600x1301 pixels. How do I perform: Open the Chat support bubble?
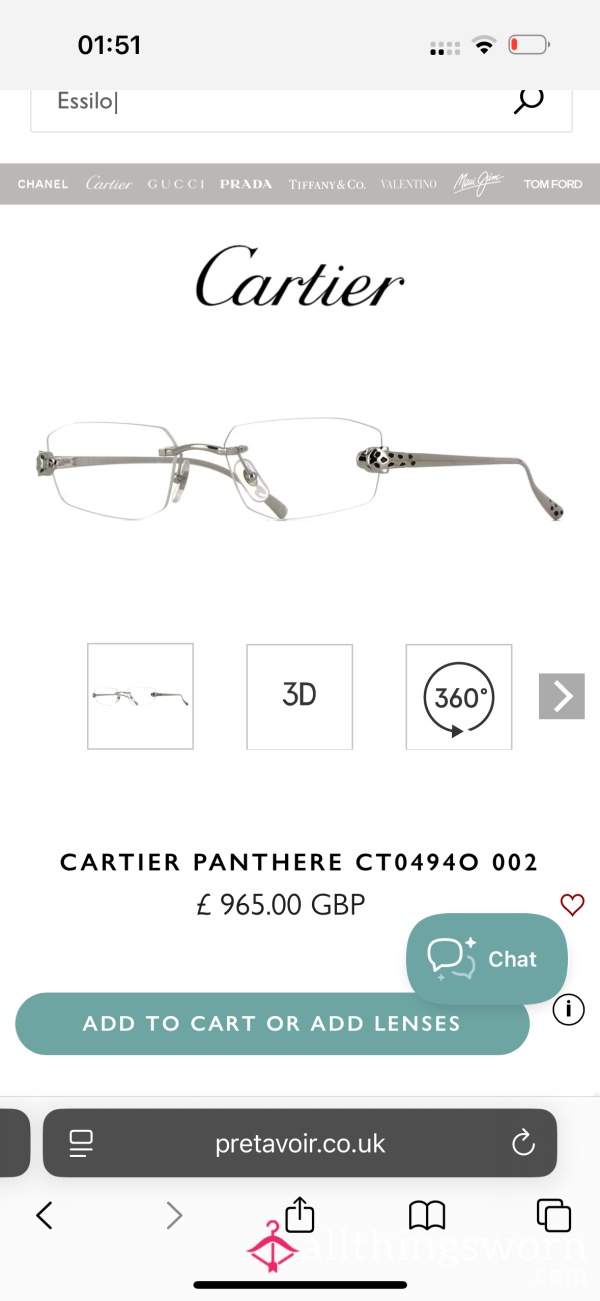click(x=487, y=959)
